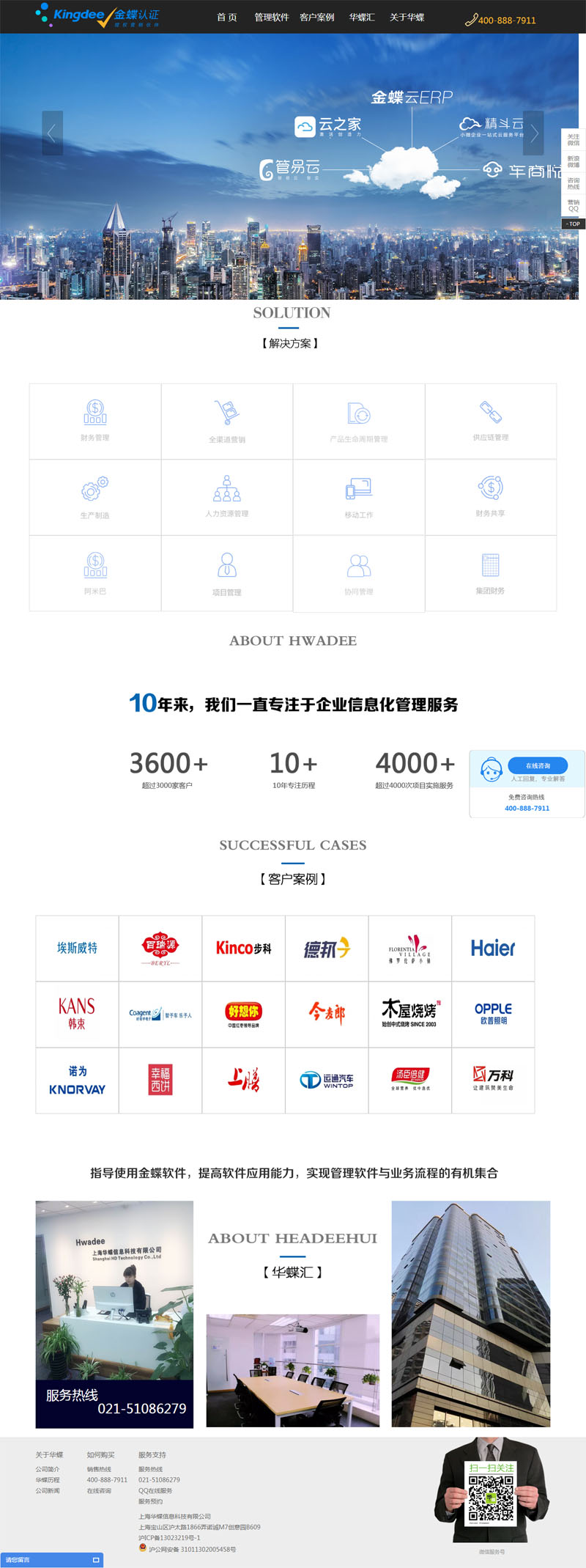Open the Haier customer case

[493, 949]
